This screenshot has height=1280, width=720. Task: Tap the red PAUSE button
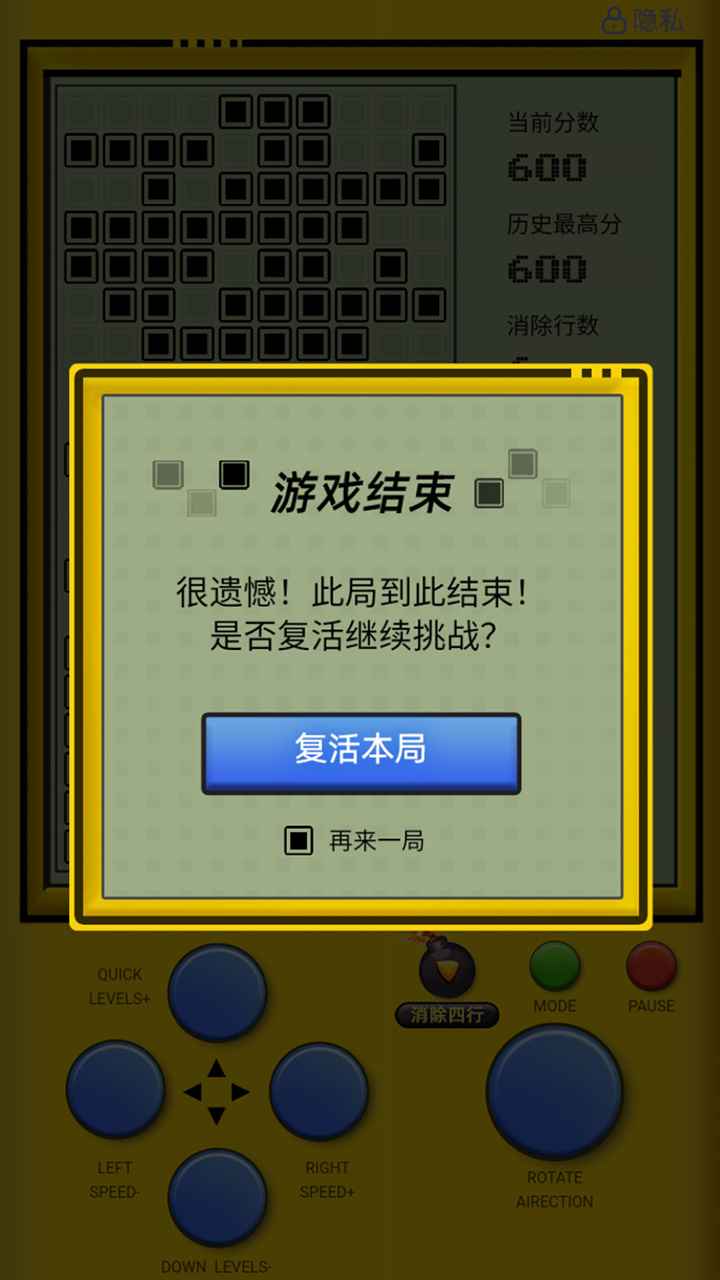coord(651,966)
